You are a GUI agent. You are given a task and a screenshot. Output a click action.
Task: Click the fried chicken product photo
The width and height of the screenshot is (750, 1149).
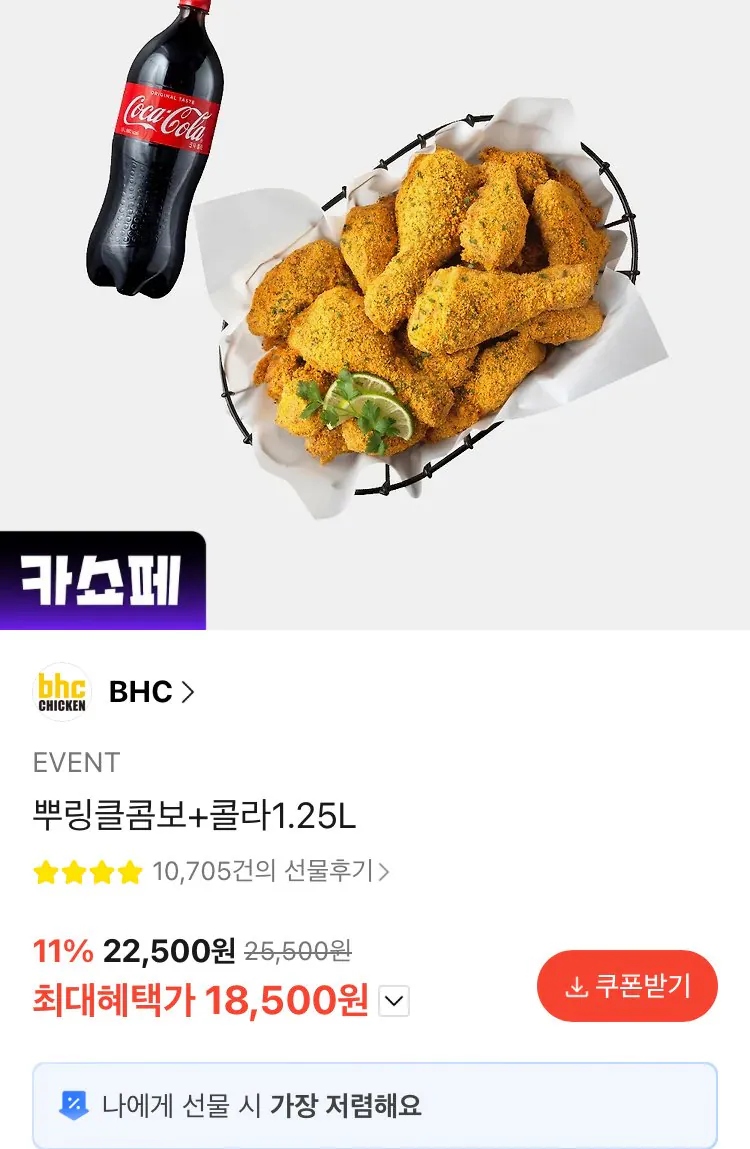[430, 300]
